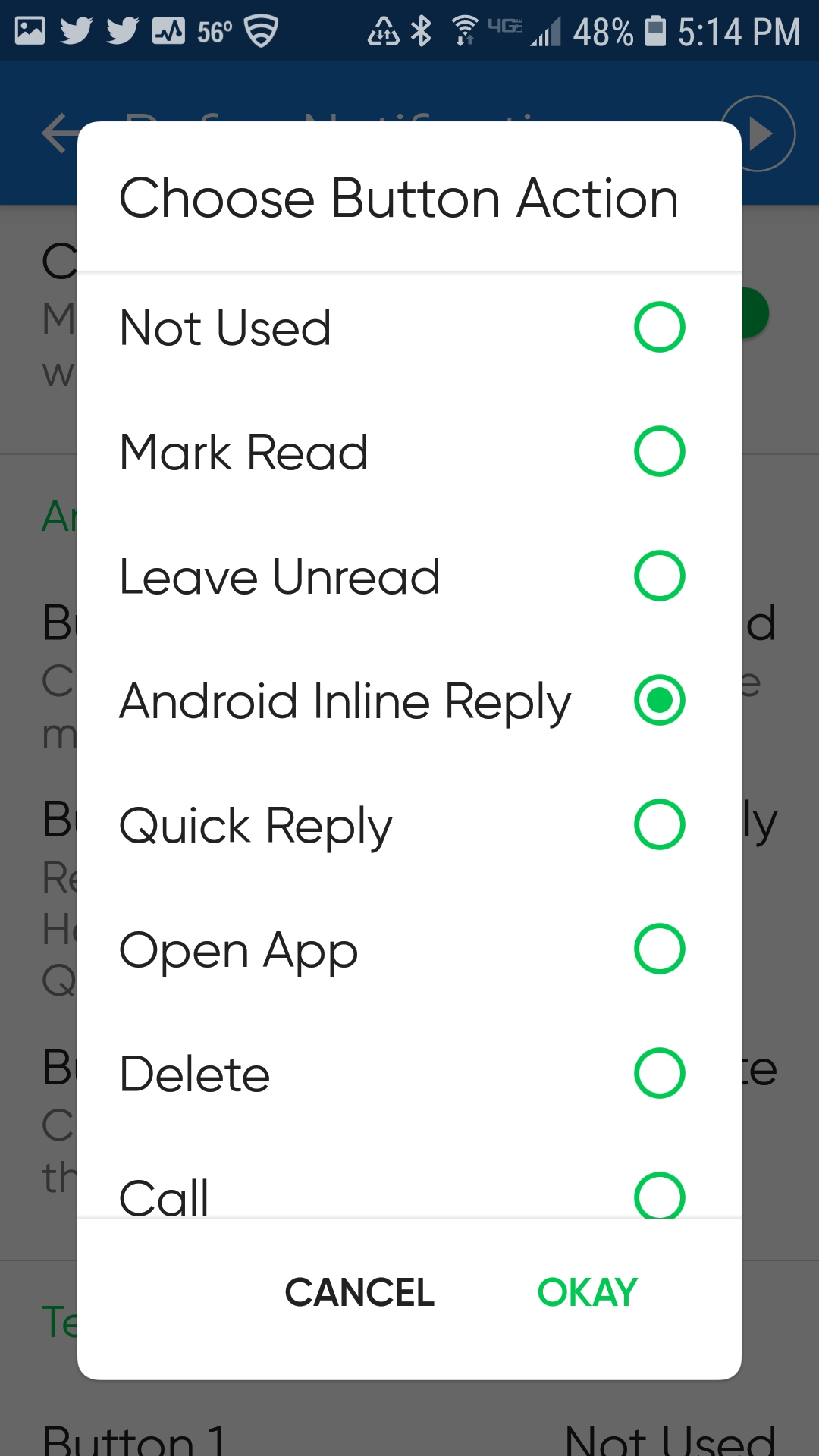Select Android Inline Reply
This screenshot has height=1456, width=819.
point(658,701)
